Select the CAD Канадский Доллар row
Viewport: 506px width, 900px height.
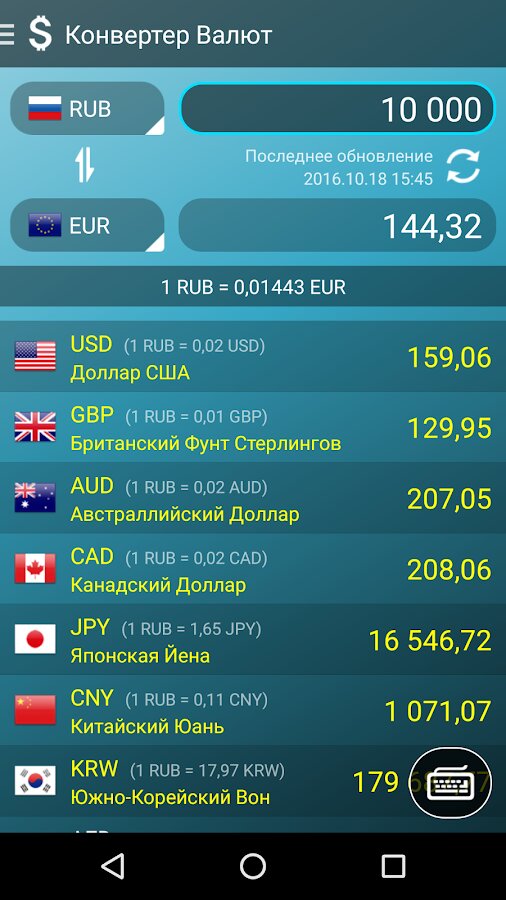pos(253,569)
